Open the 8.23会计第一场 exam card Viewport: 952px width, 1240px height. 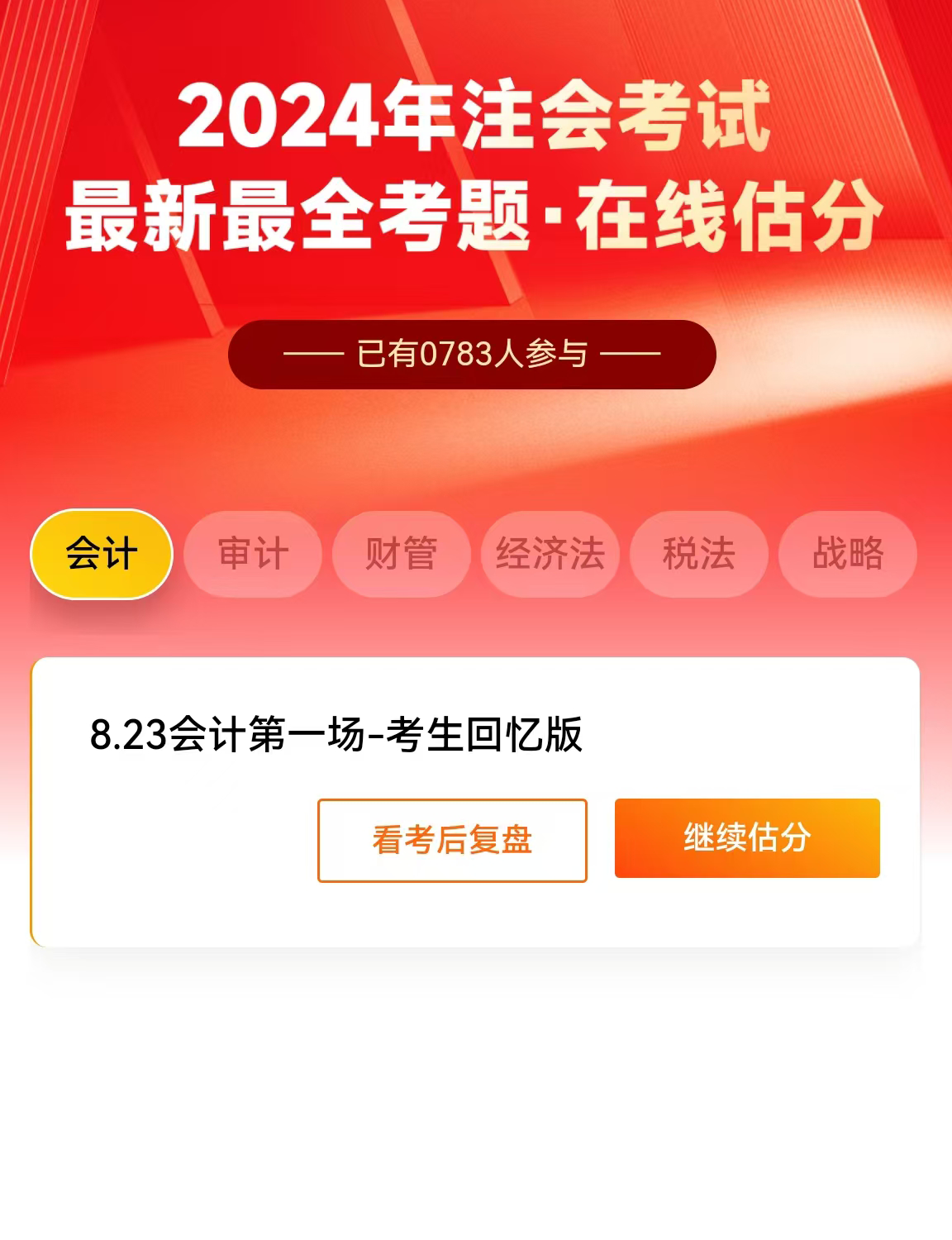[x=336, y=734]
